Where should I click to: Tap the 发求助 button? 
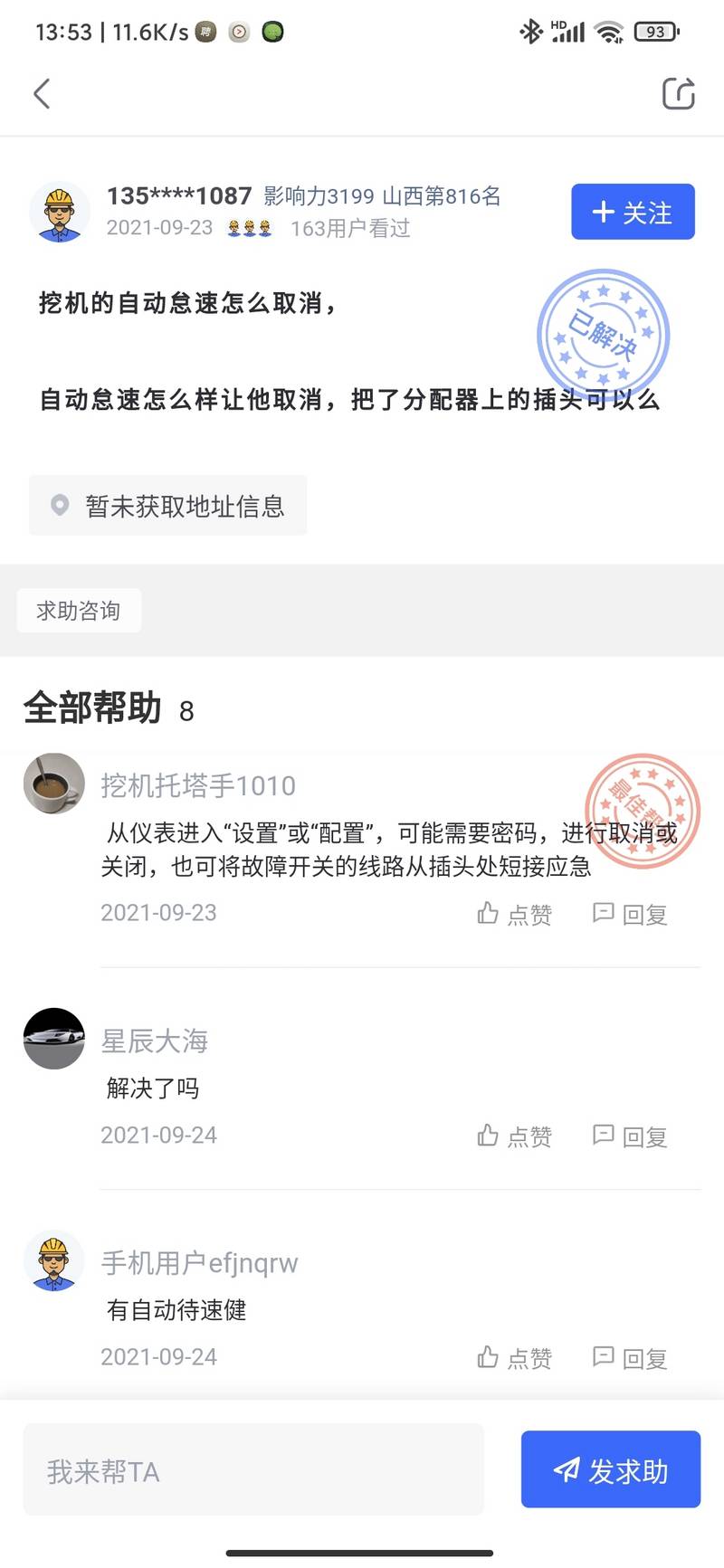coord(610,1471)
